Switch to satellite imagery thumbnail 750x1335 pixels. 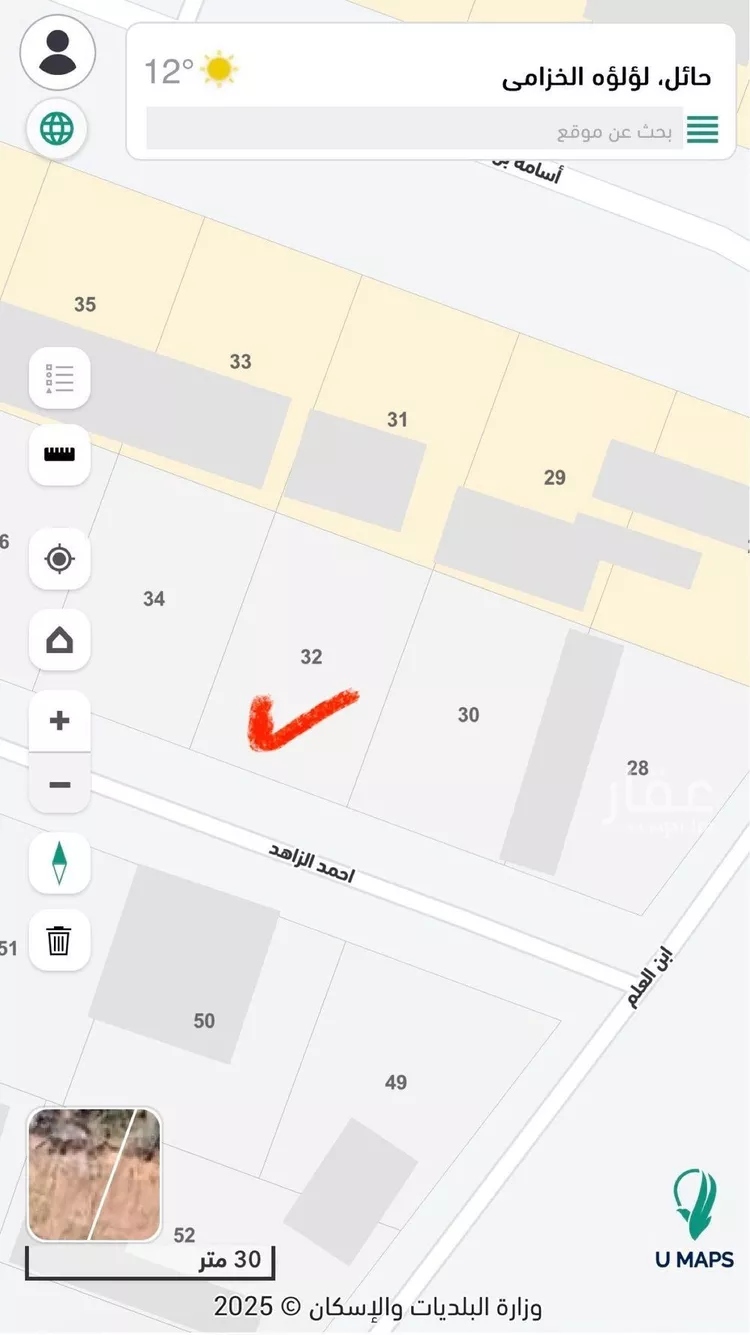coord(94,1174)
